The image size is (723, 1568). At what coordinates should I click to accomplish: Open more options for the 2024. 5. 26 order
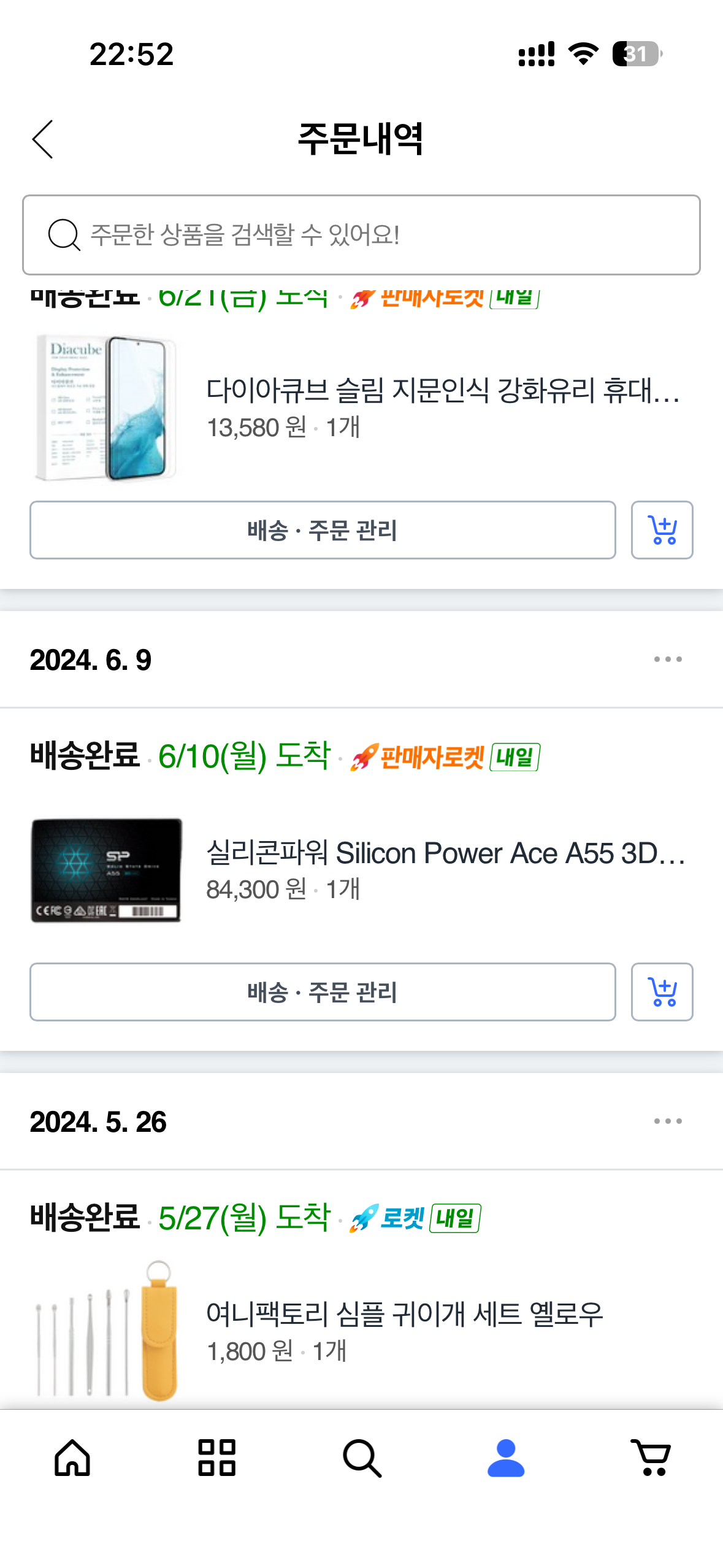[667, 1121]
